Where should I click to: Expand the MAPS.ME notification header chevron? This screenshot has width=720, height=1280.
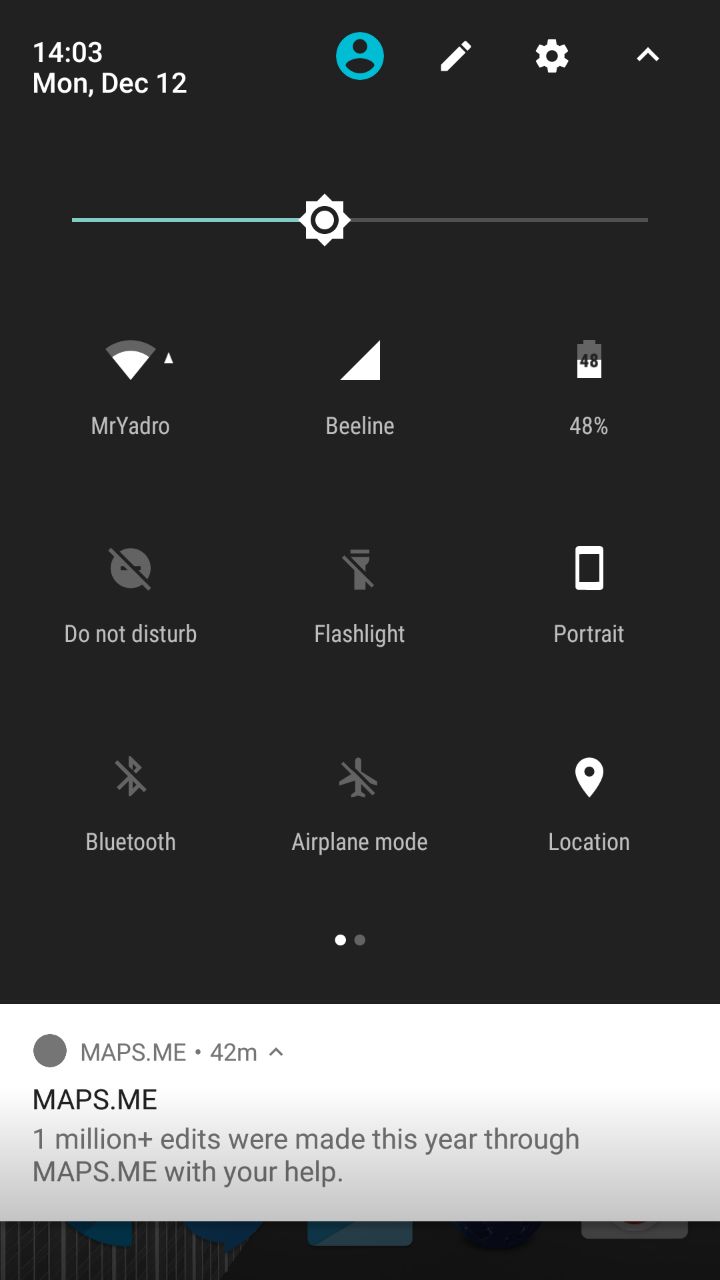tap(277, 1052)
